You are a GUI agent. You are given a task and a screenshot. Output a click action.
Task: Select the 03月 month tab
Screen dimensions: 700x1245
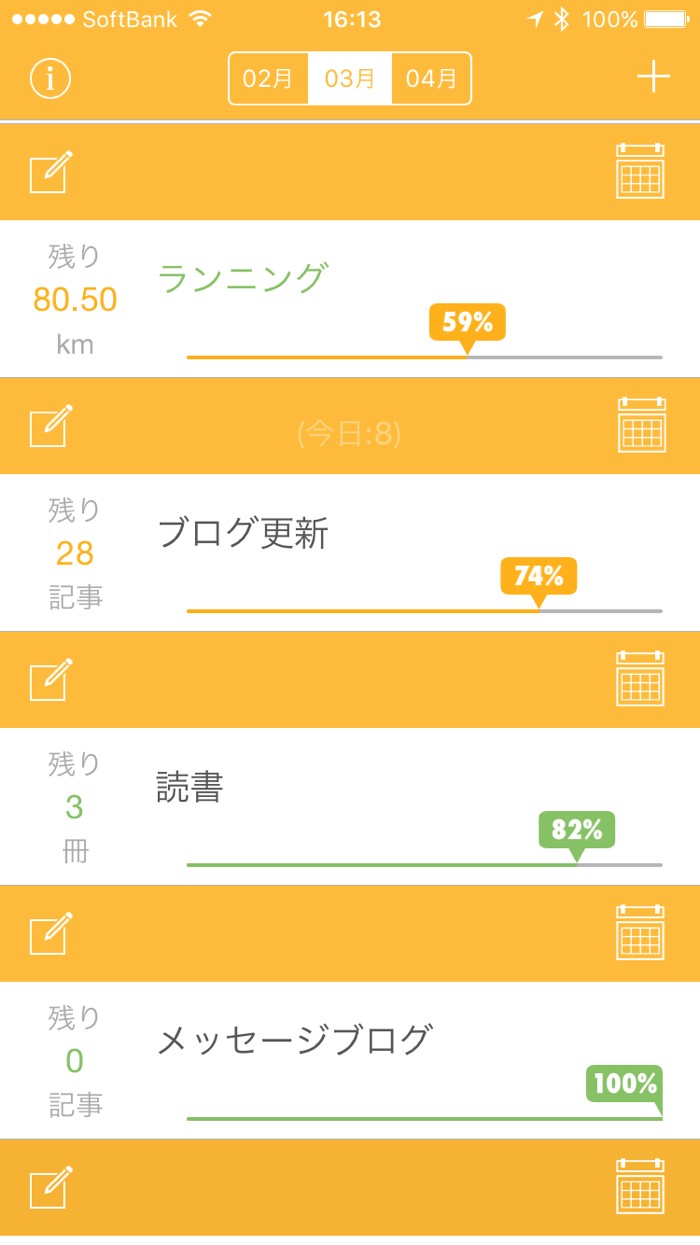click(350, 79)
